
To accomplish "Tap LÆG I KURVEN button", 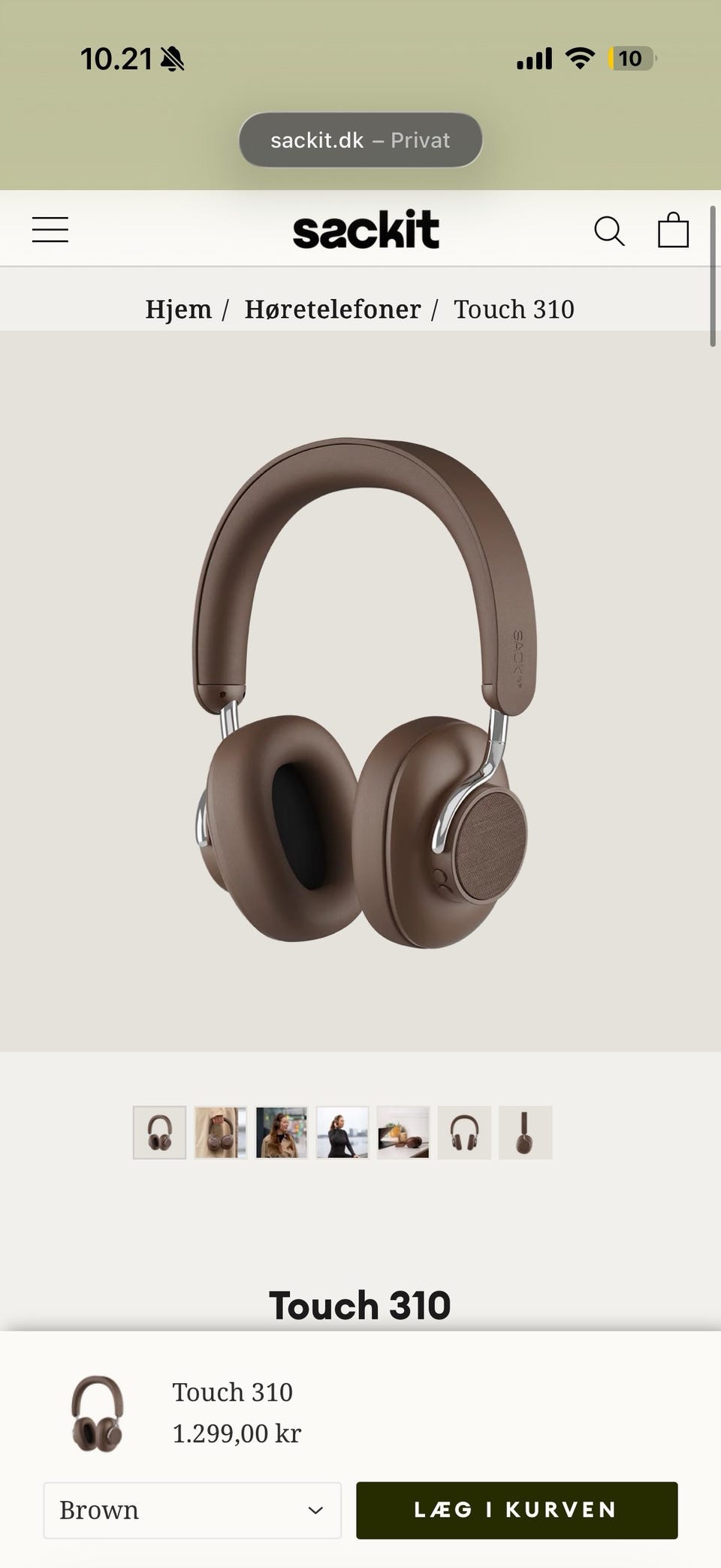I will pos(517,1510).
